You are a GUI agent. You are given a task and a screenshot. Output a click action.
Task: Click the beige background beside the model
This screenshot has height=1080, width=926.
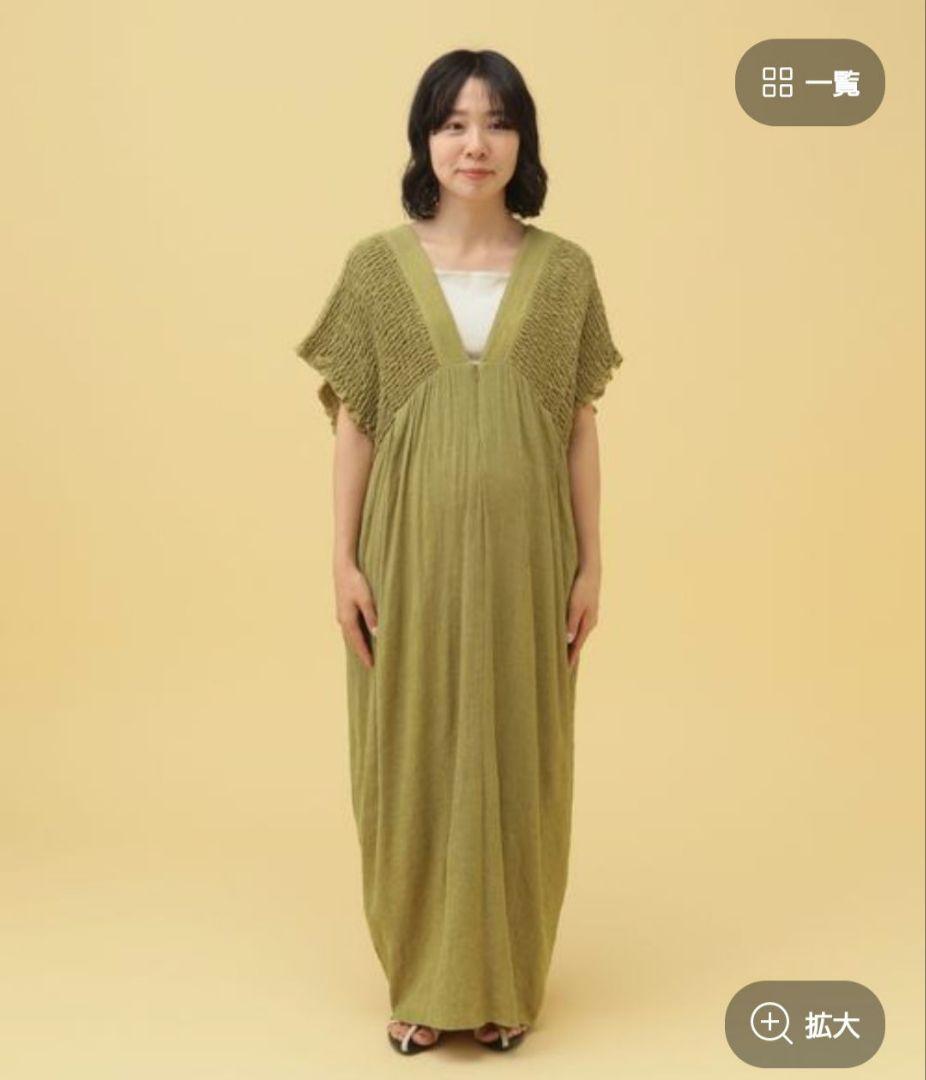pyautogui.click(x=150, y=500)
